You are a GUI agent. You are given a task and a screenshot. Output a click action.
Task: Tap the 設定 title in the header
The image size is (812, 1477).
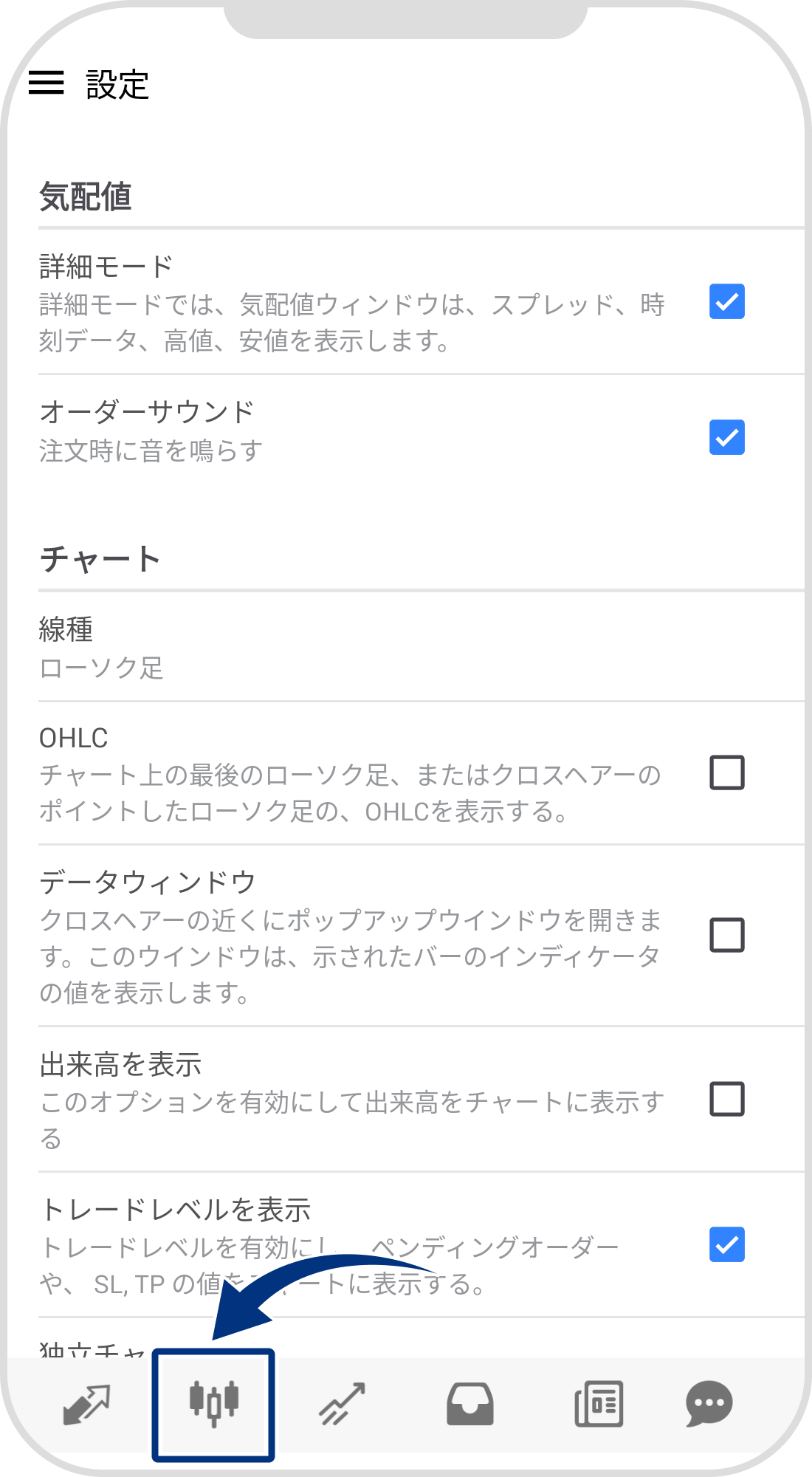118,86
